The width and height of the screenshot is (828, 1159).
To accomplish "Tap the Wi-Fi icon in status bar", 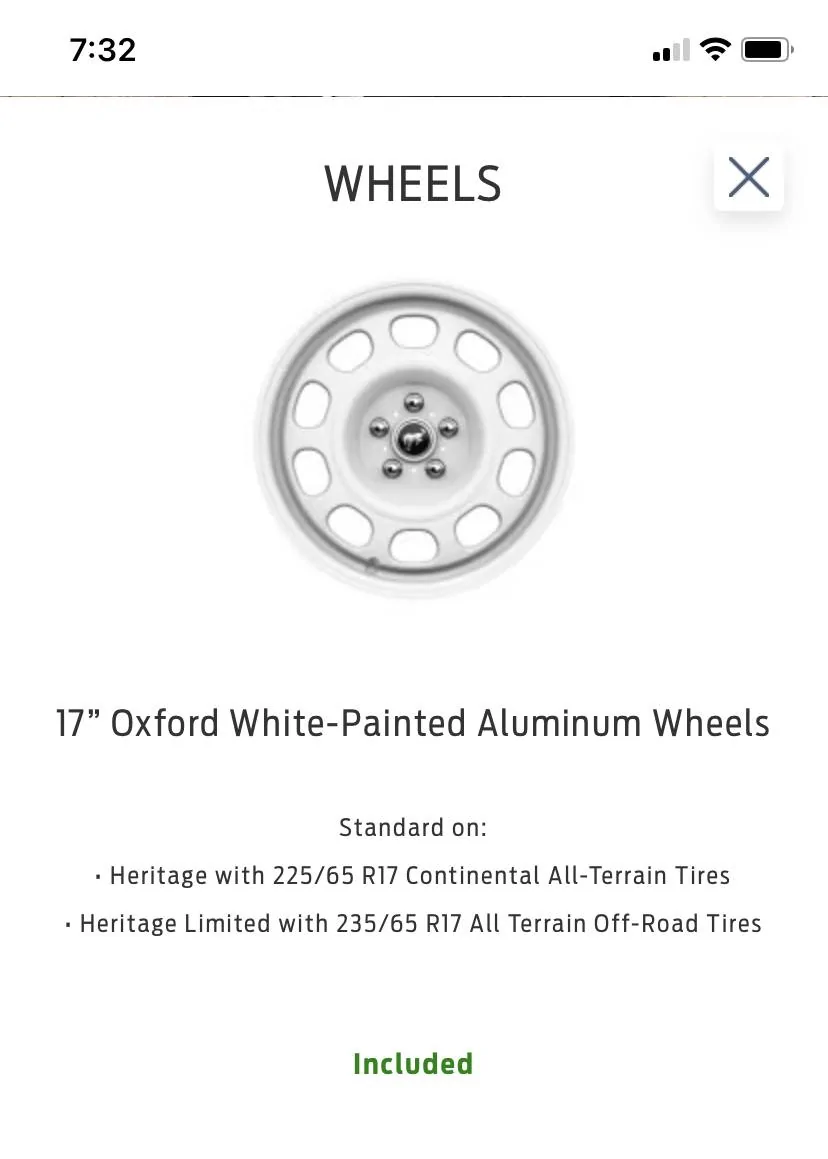I will [x=716, y=48].
